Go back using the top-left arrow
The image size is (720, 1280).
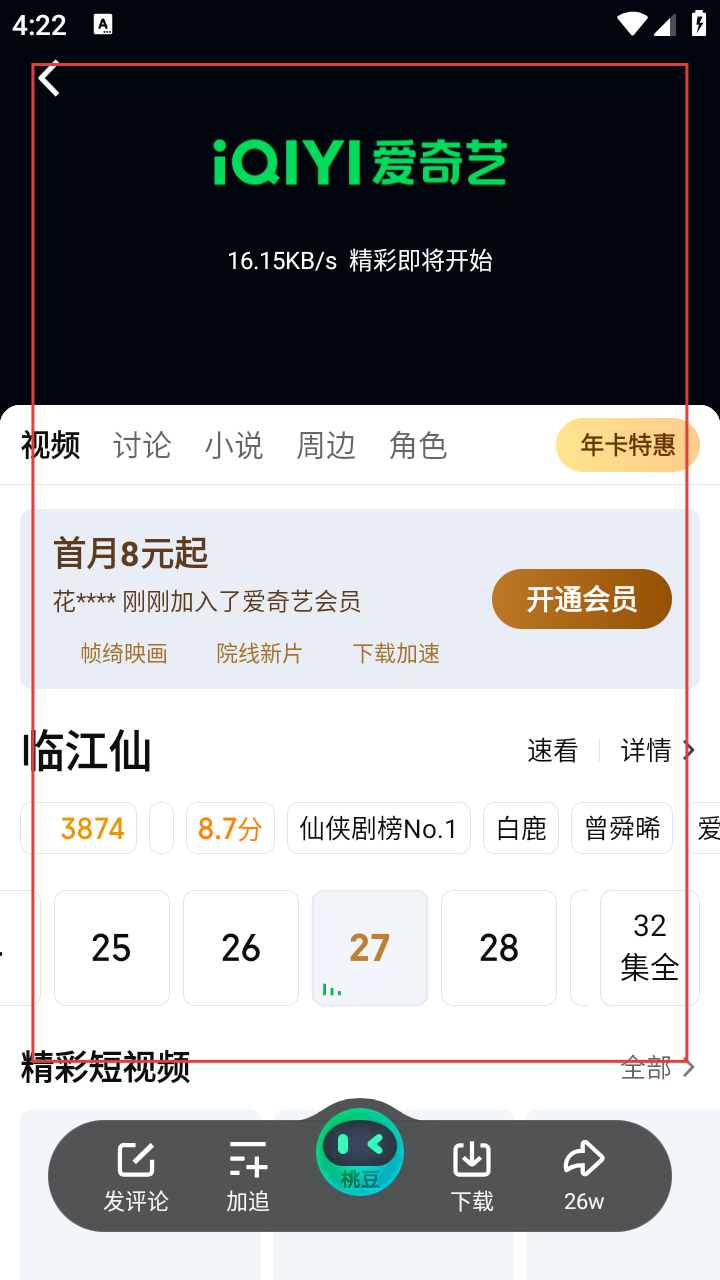(x=49, y=78)
